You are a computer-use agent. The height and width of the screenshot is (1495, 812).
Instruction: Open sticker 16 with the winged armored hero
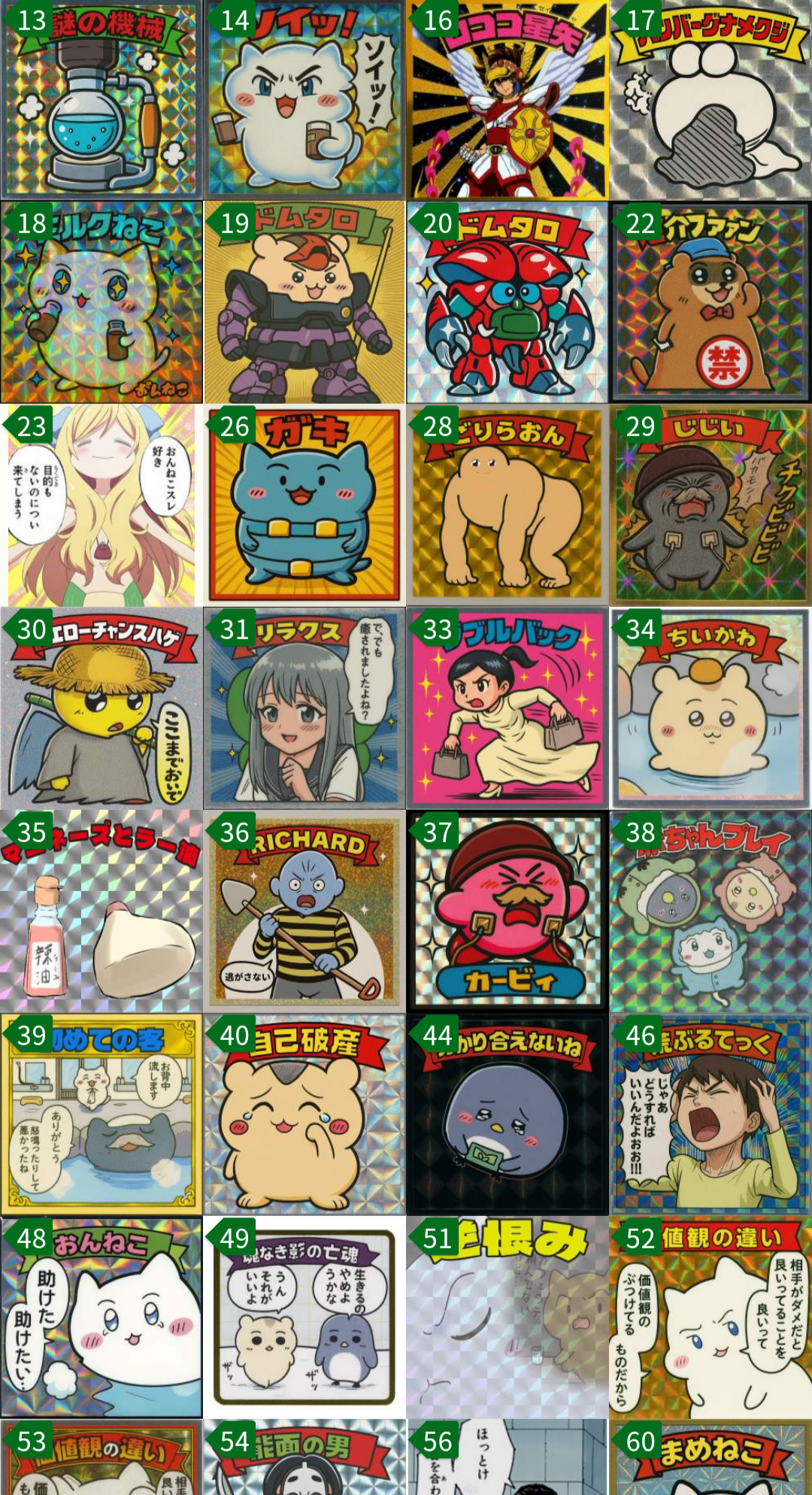click(x=507, y=100)
